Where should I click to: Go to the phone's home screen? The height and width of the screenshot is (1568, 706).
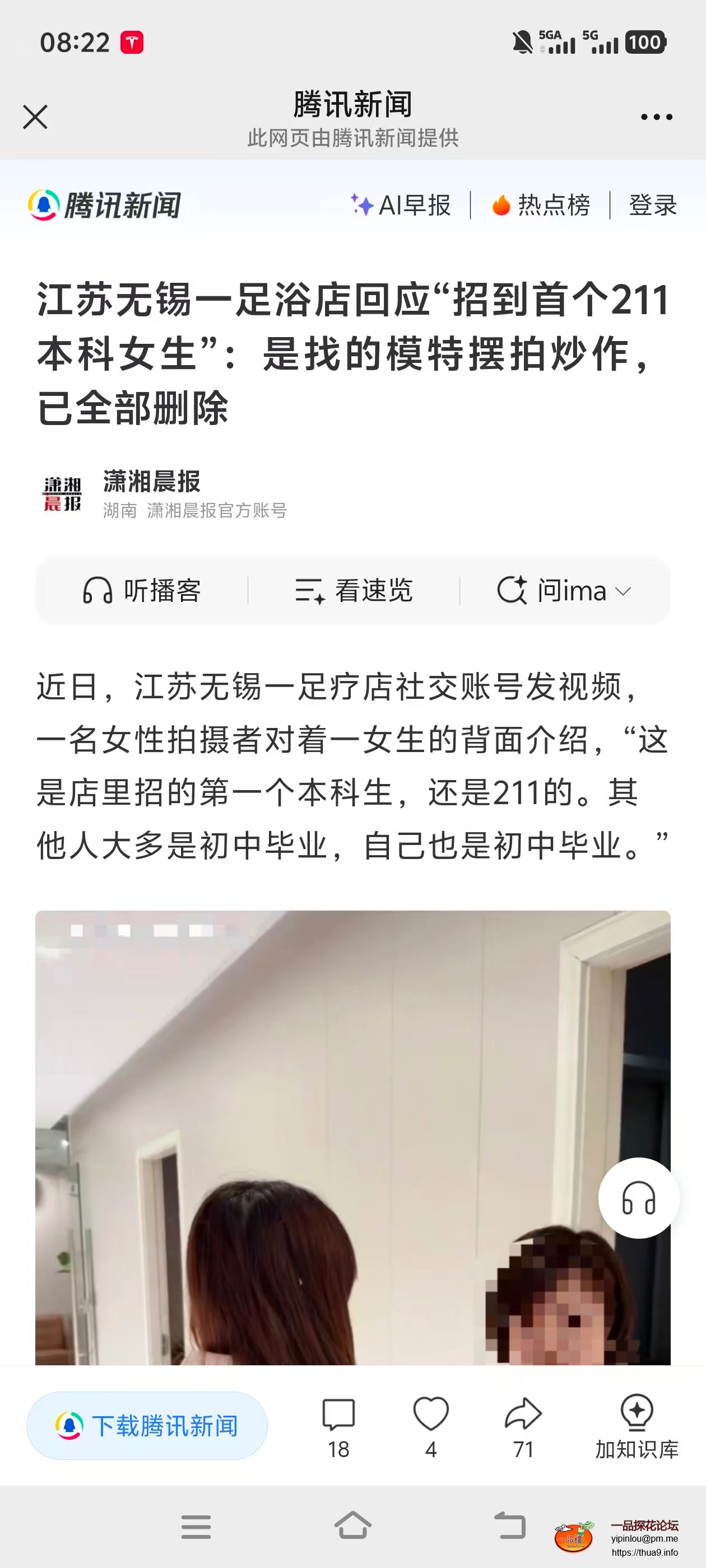(x=352, y=1526)
